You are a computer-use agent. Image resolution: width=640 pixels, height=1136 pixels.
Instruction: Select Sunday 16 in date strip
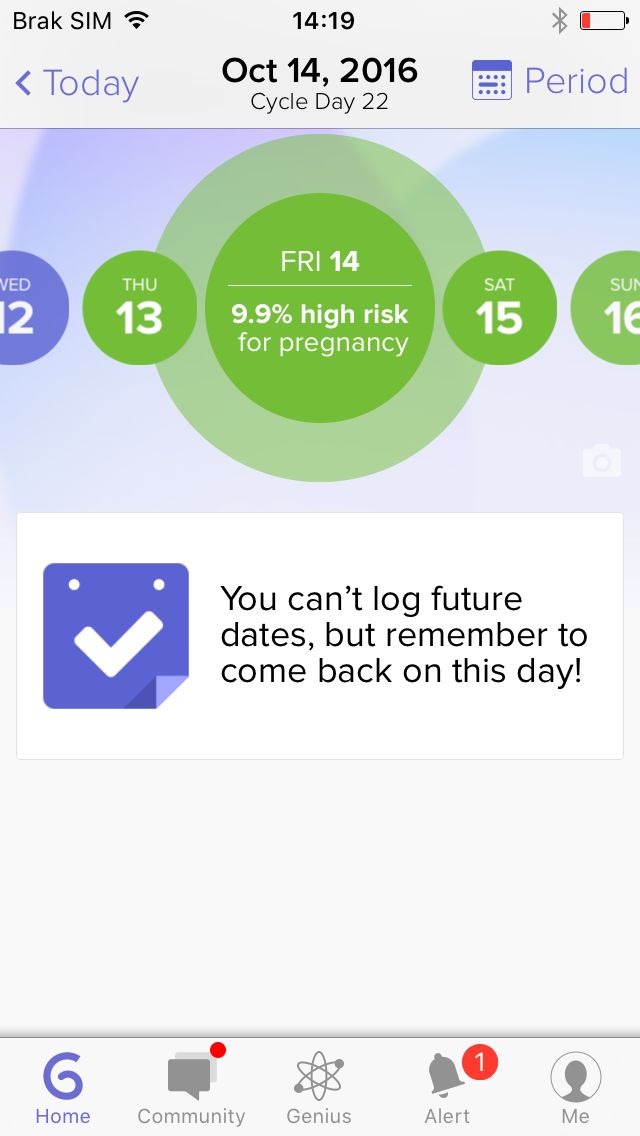[607, 307]
